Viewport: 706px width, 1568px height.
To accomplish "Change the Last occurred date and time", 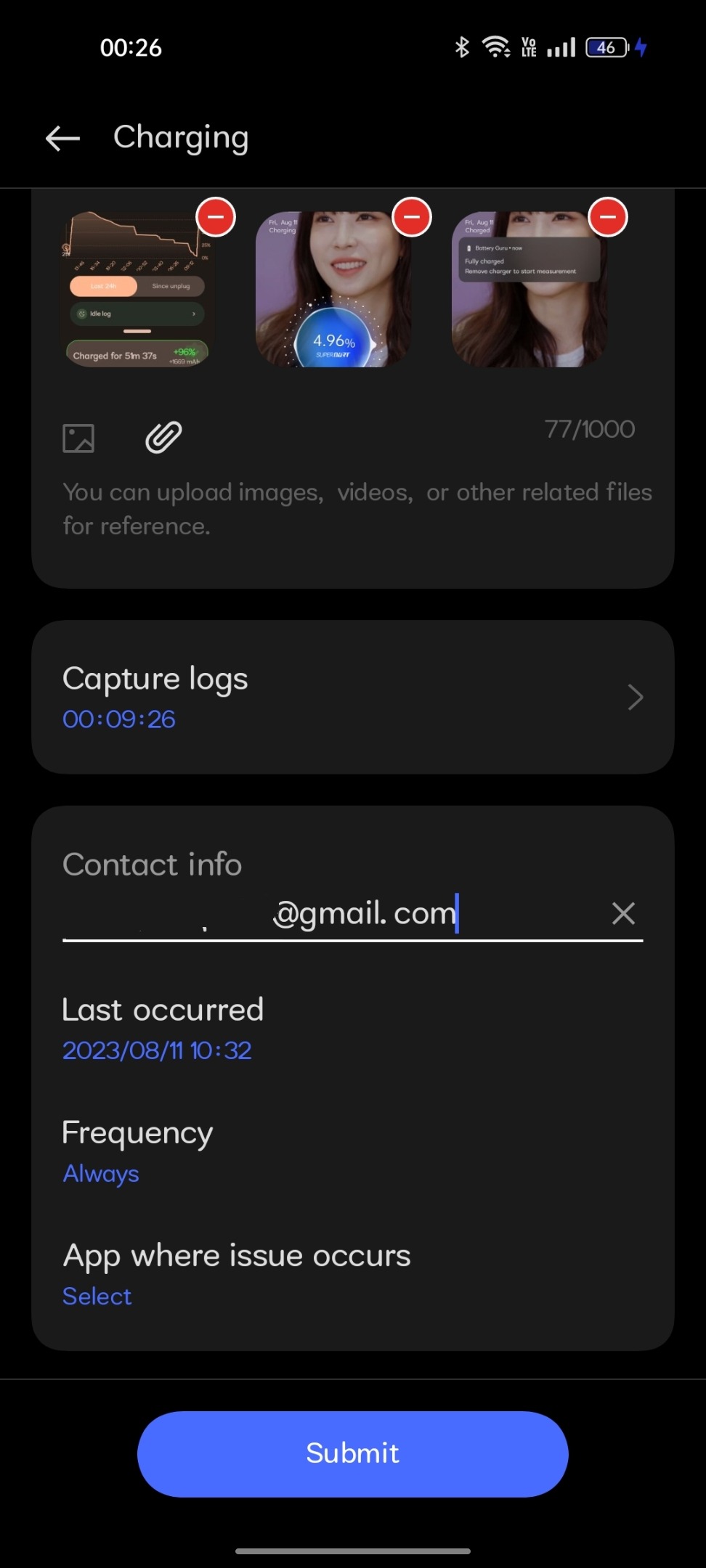I will point(157,1050).
